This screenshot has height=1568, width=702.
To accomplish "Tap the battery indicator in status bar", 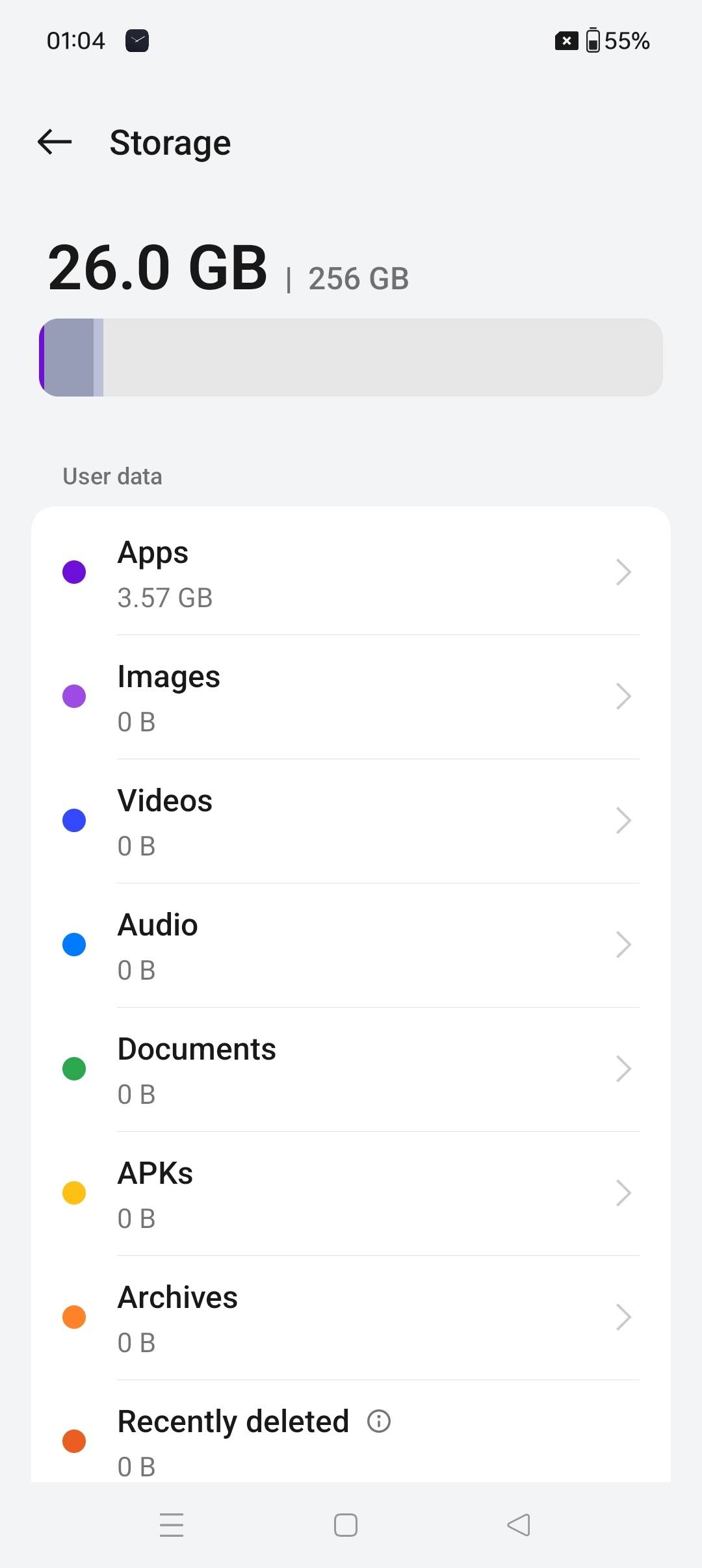I will pyautogui.click(x=593, y=40).
